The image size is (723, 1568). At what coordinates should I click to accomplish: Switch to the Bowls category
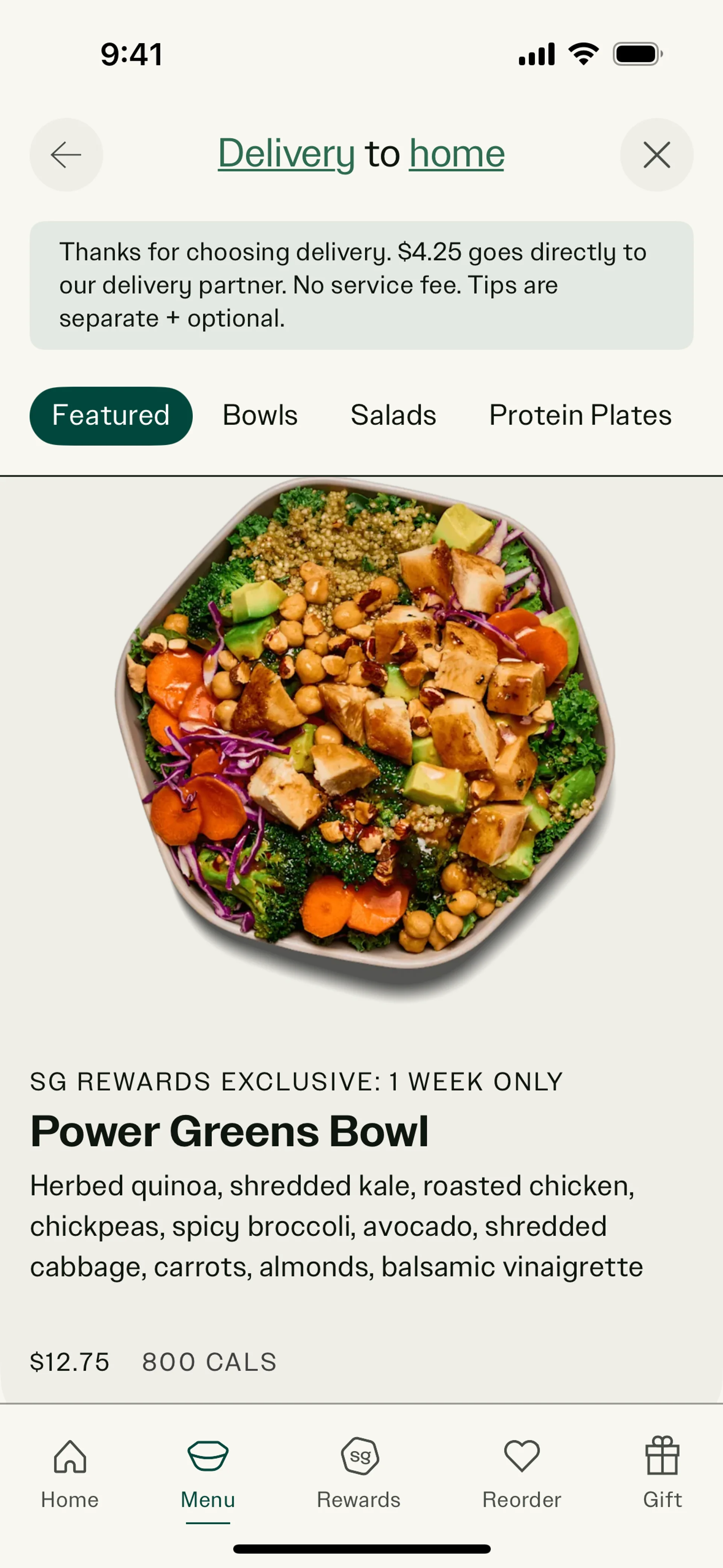pyautogui.click(x=260, y=416)
